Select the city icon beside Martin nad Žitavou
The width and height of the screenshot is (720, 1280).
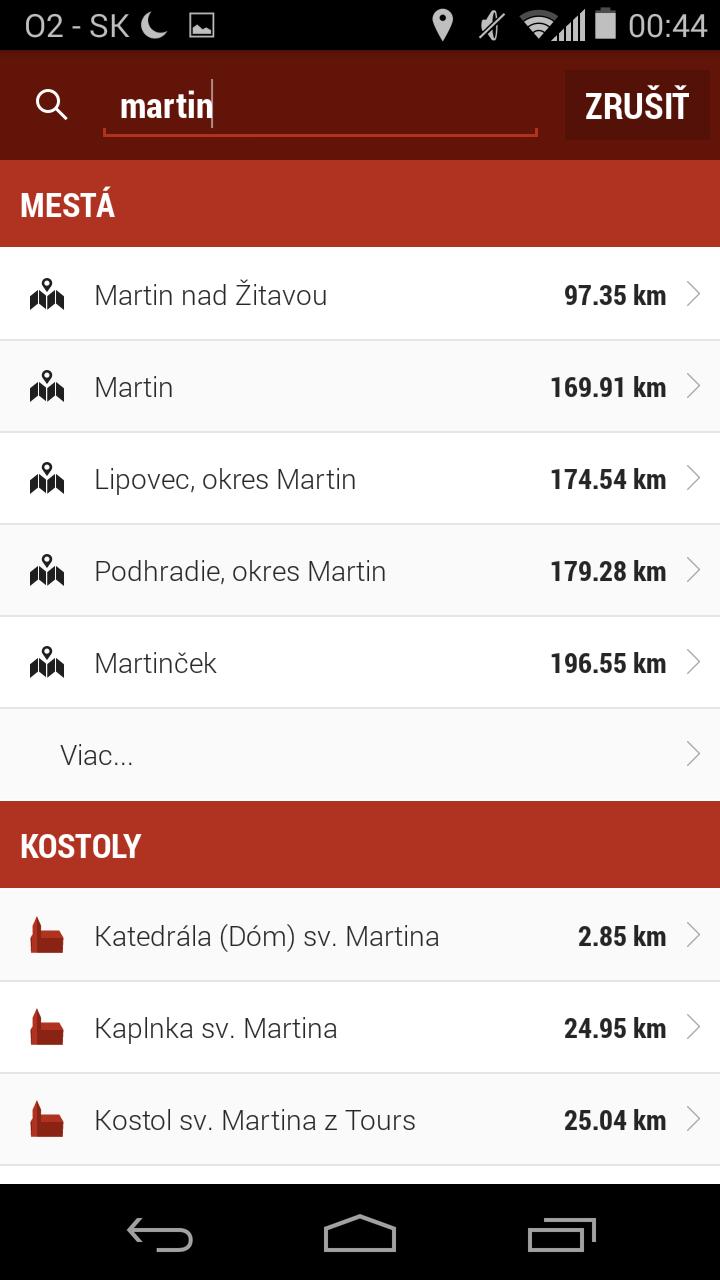point(46,294)
